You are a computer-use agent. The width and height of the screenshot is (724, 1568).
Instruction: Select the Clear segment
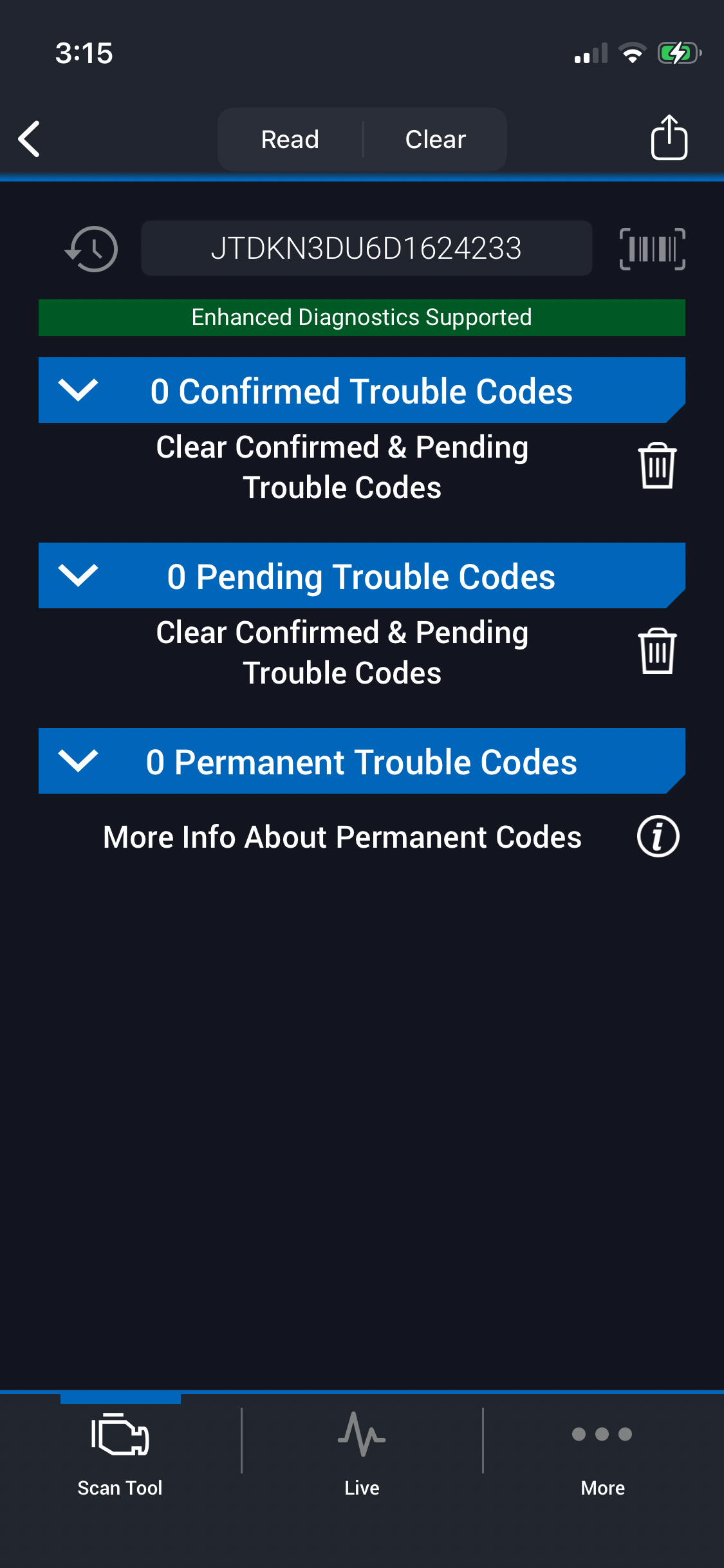435,139
